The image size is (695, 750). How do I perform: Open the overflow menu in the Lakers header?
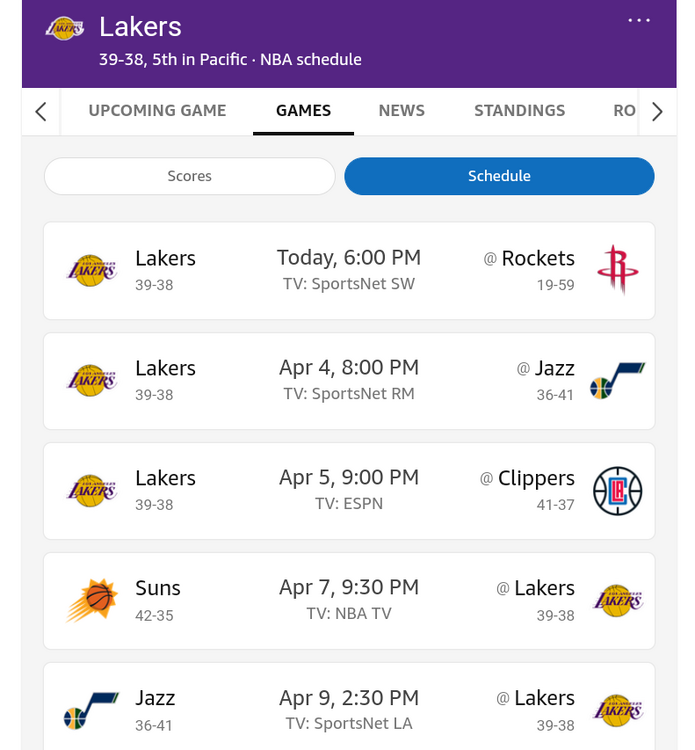tap(639, 21)
